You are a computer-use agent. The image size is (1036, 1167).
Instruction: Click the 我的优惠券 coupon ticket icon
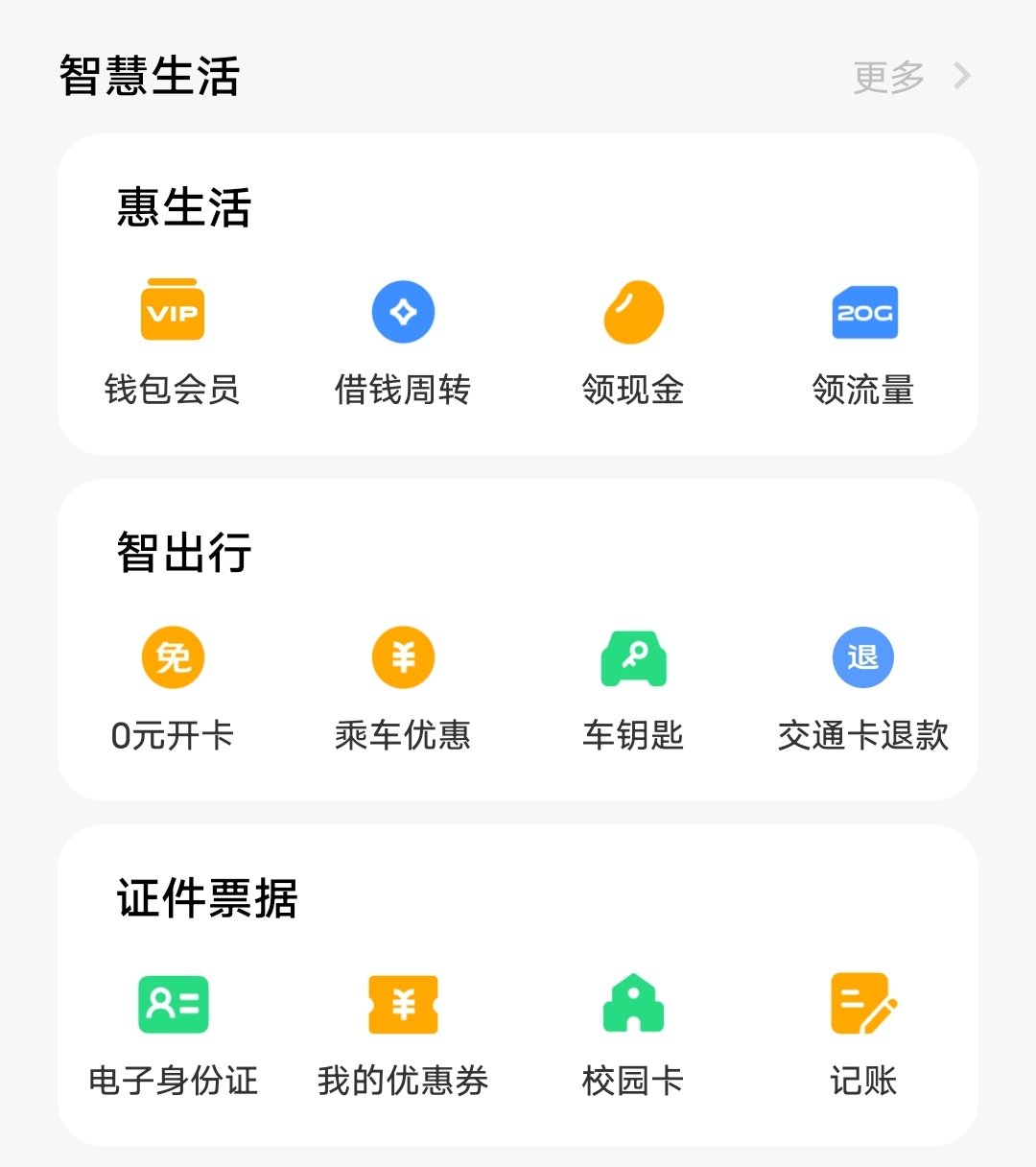pyautogui.click(x=403, y=1003)
